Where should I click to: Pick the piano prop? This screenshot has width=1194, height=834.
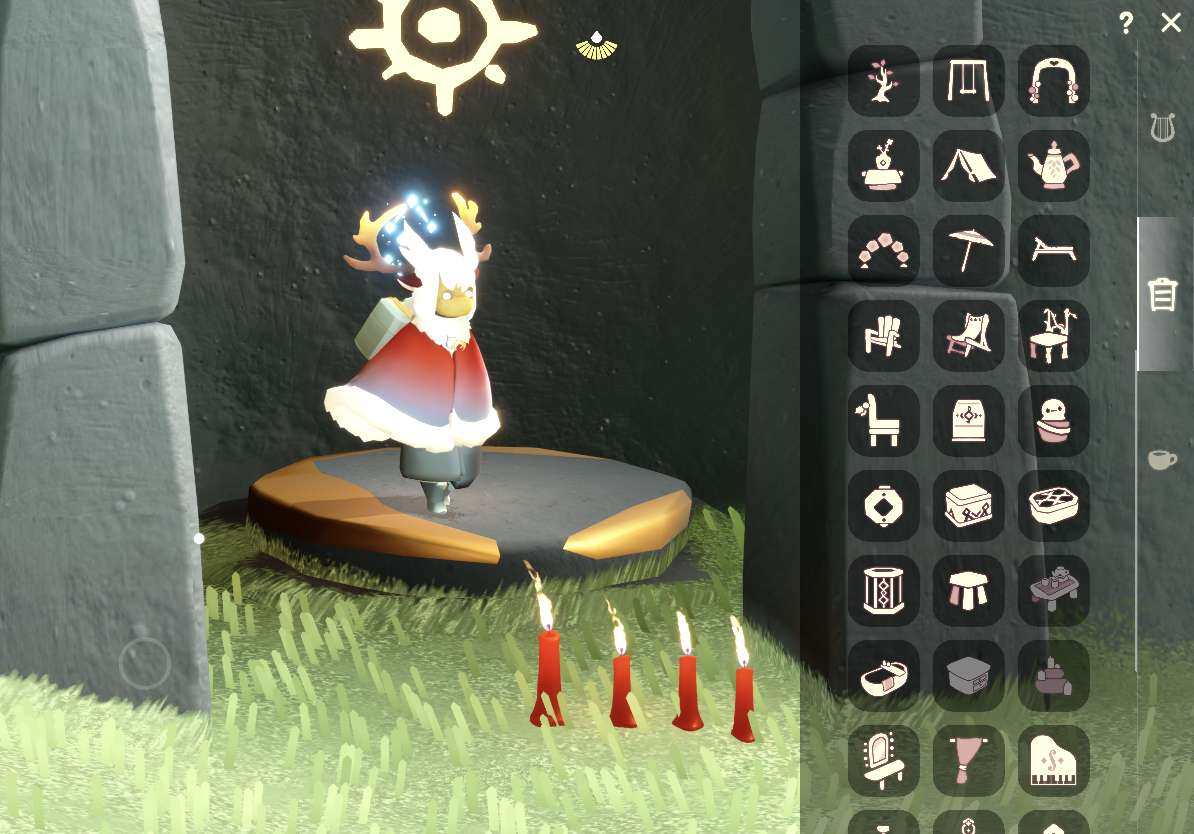[1053, 760]
